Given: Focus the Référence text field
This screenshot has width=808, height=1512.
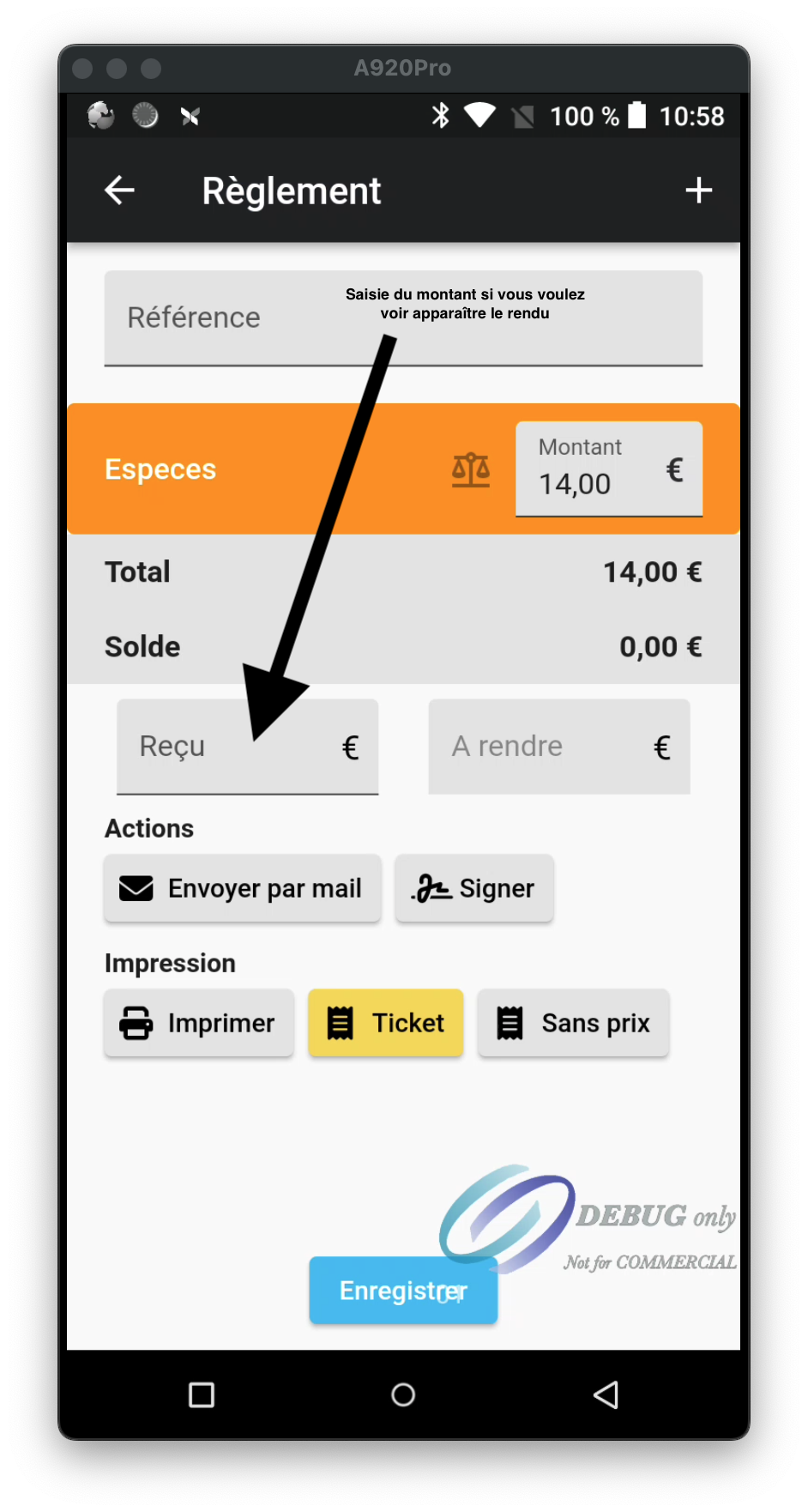Looking at the screenshot, I should pyautogui.click(x=403, y=318).
